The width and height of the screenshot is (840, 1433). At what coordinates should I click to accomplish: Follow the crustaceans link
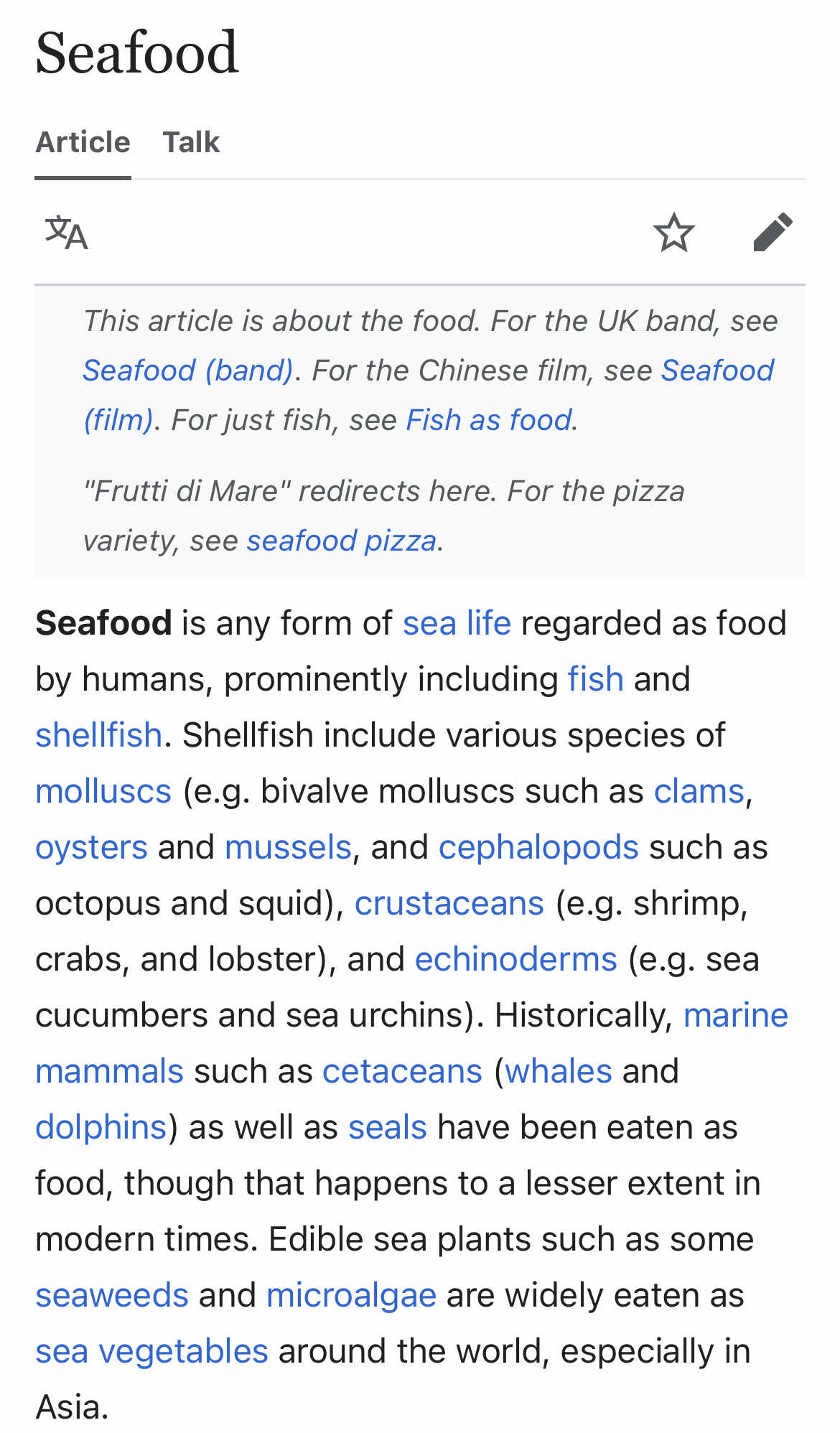[449, 903]
